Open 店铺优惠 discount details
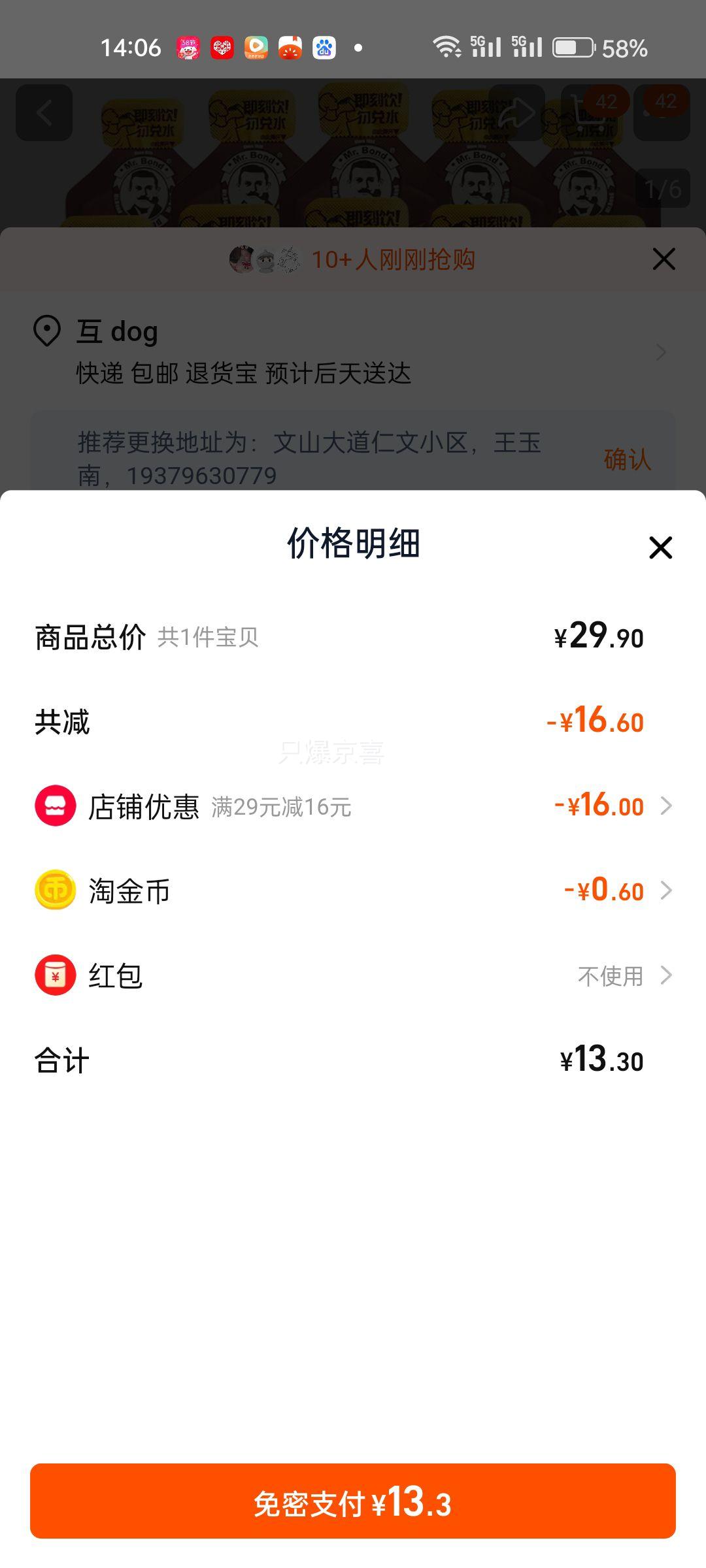 tap(665, 806)
